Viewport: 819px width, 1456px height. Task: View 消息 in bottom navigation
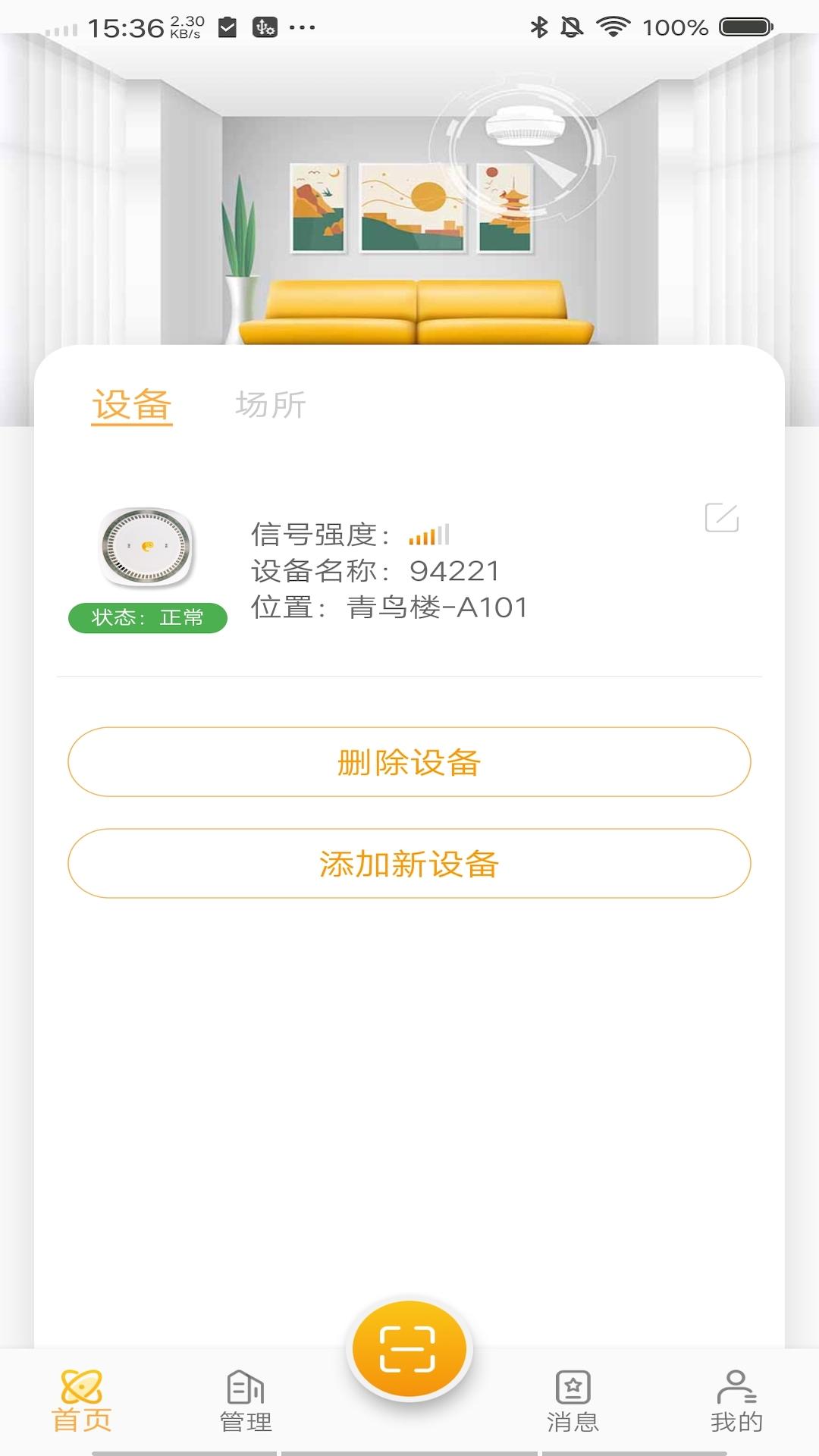573,1401
